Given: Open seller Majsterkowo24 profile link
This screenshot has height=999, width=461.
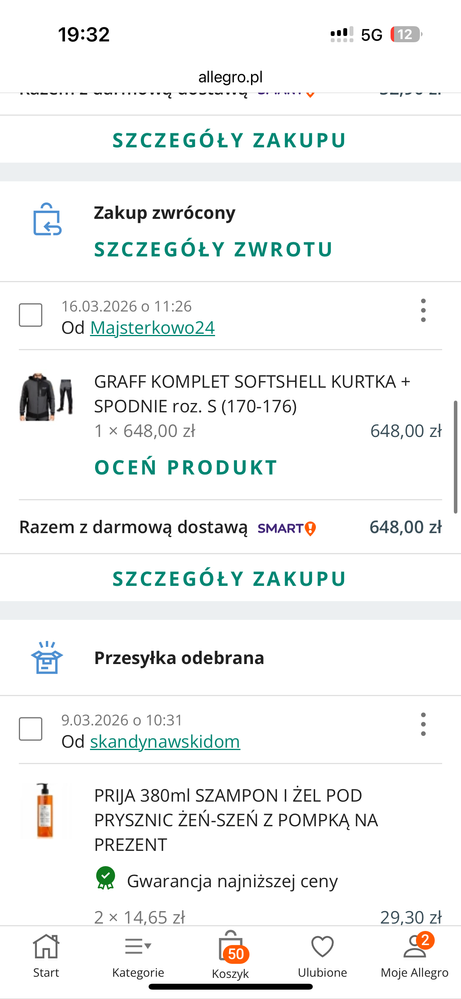Looking at the screenshot, I should pos(152,328).
